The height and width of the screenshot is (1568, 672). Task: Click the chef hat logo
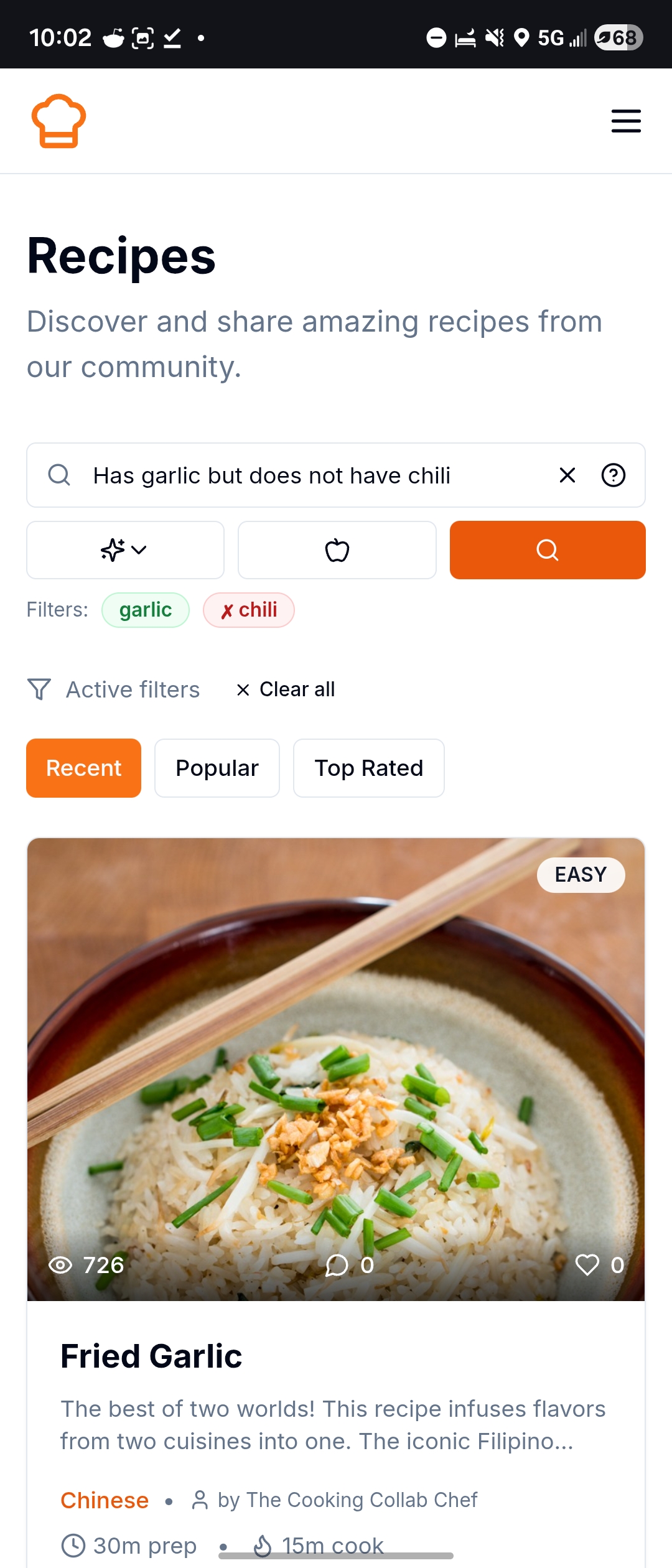[58, 121]
